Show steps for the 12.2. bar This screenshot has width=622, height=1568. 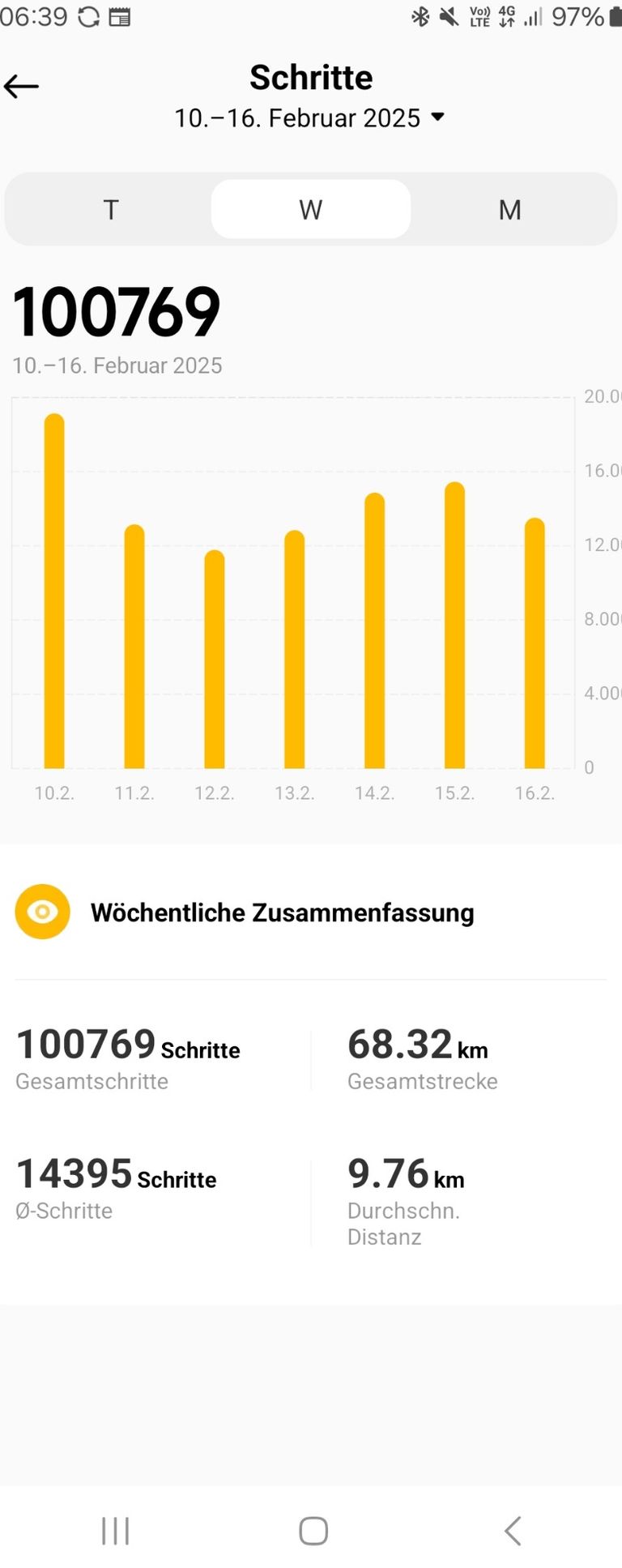[x=215, y=659]
